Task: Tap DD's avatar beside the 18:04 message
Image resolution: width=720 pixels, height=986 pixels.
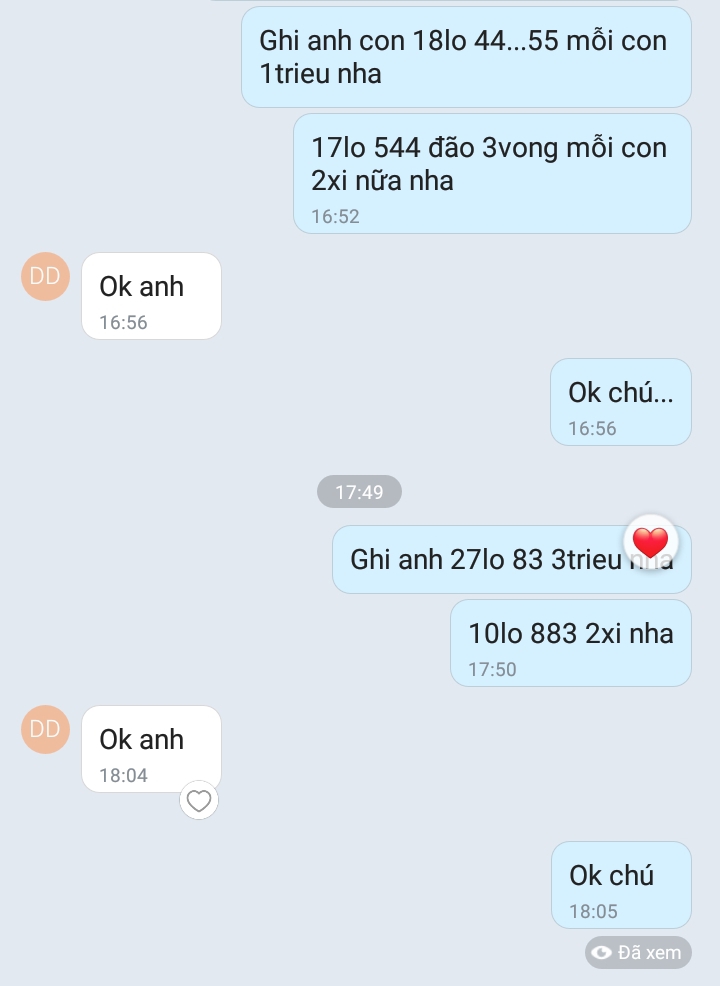Action: [x=45, y=729]
